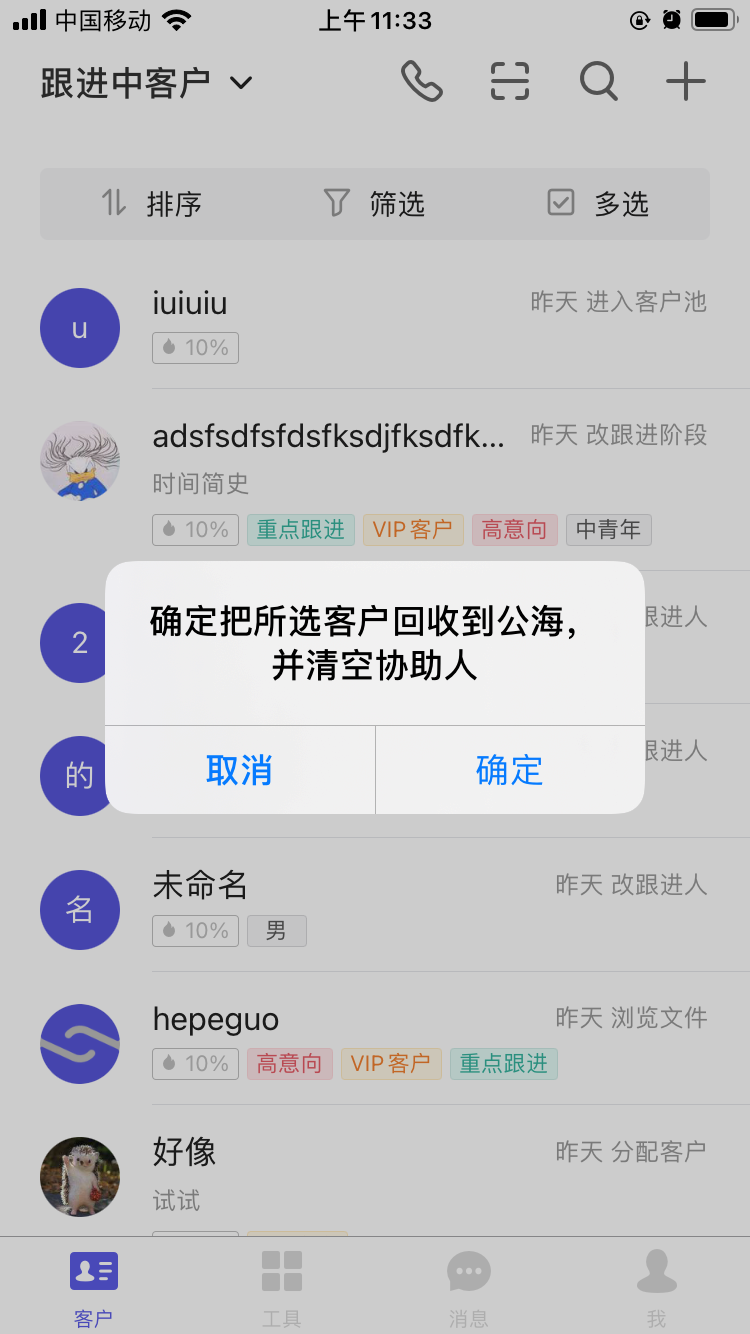Enable 多选 multi-select mode
This screenshot has height=1334, width=750.
598,204
